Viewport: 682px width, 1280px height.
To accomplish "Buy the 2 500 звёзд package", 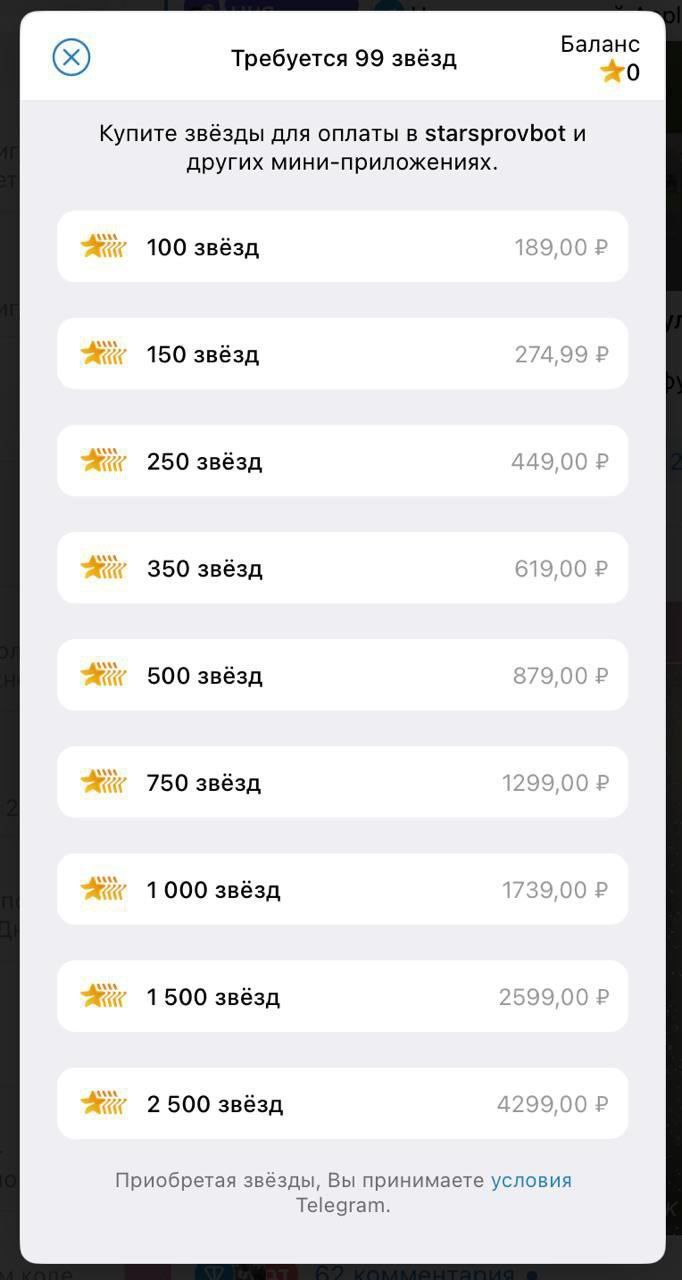I will click(342, 1103).
